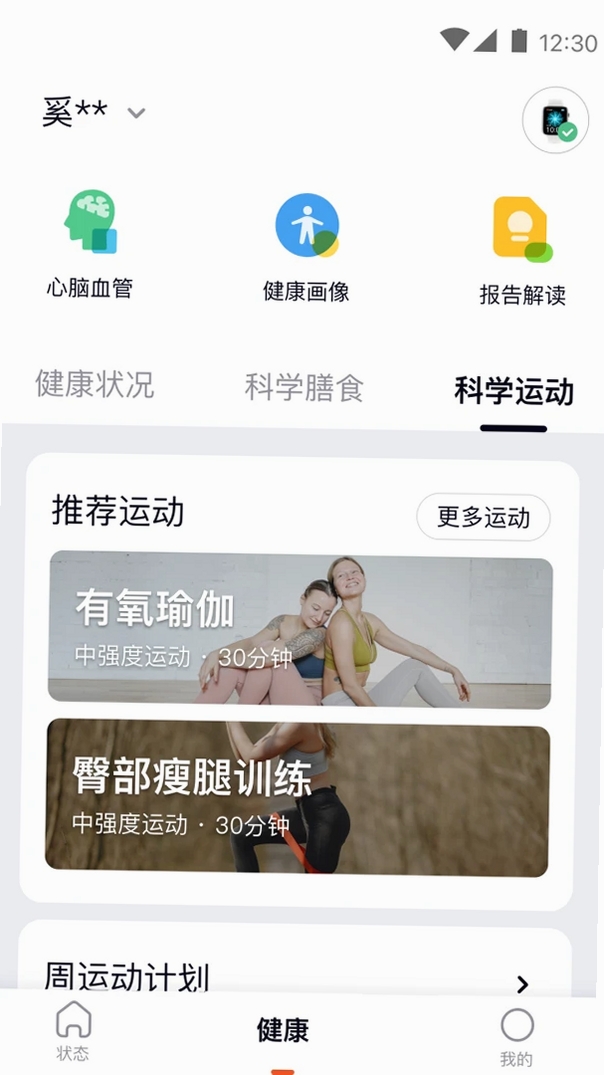This screenshot has height=1075, width=604.
Task: Open the 臀部瘦腿训练 workout card
Action: click(x=298, y=798)
